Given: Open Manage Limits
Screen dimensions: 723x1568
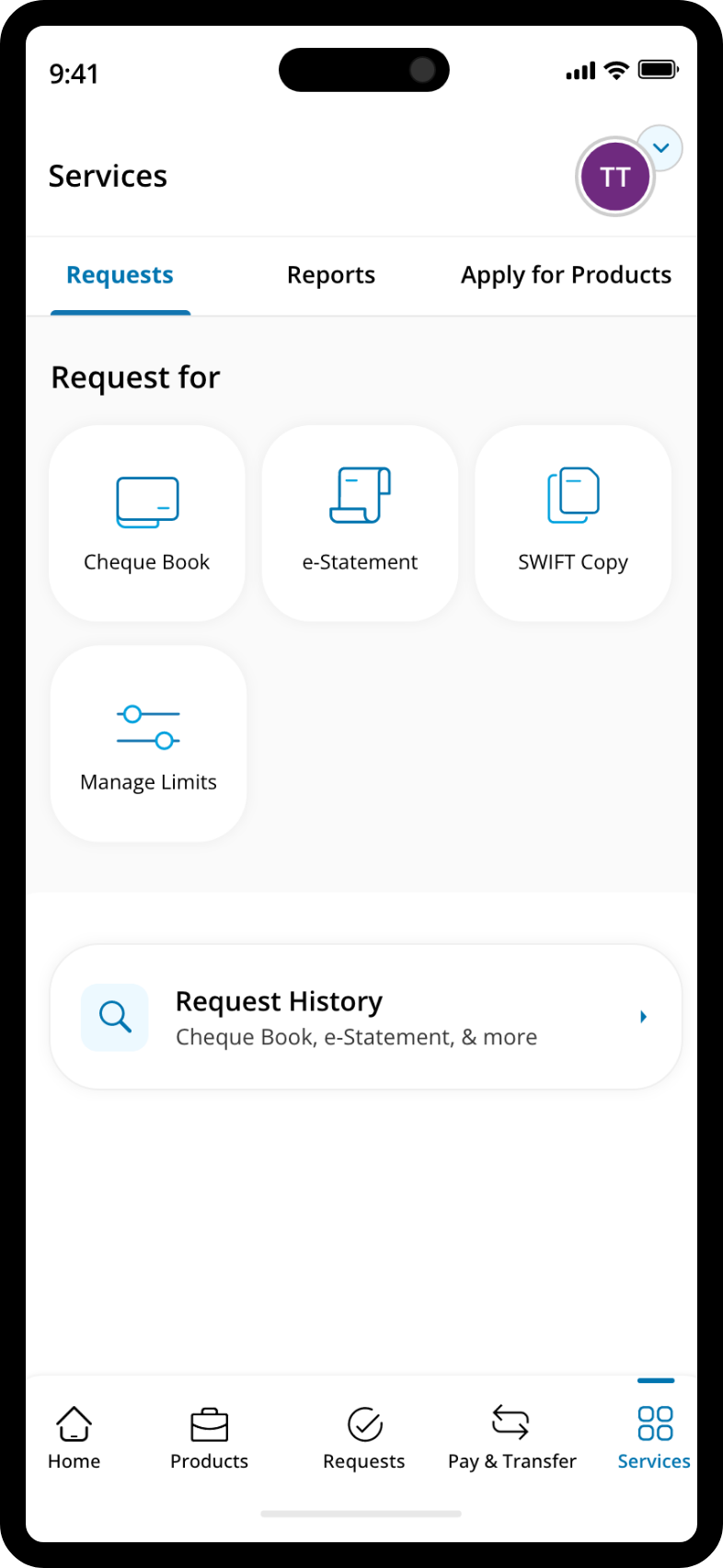Looking at the screenshot, I should coord(148,744).
